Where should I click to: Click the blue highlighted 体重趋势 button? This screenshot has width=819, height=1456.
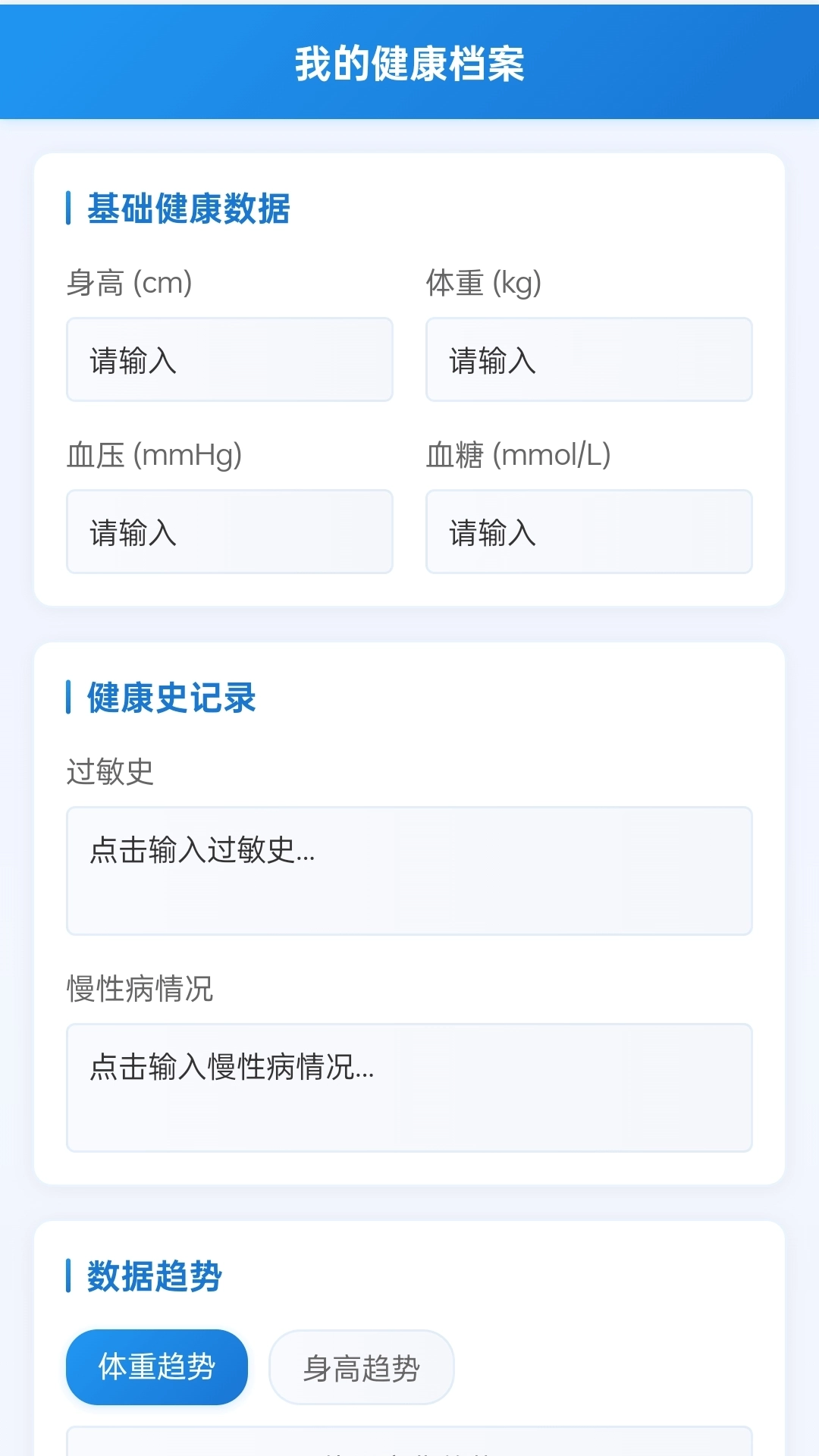[157, 1367]
